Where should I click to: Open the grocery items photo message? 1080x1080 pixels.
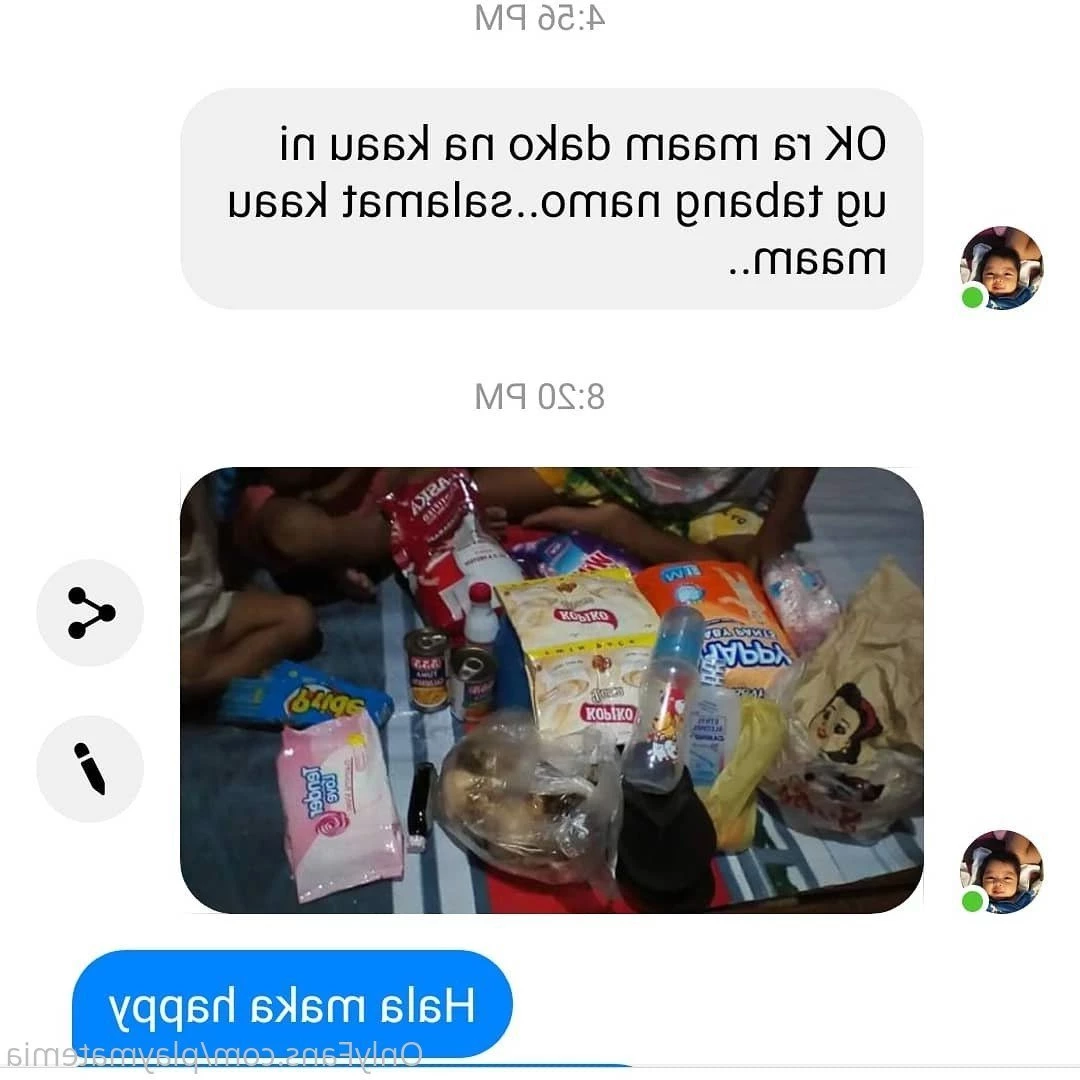point(551,690)
